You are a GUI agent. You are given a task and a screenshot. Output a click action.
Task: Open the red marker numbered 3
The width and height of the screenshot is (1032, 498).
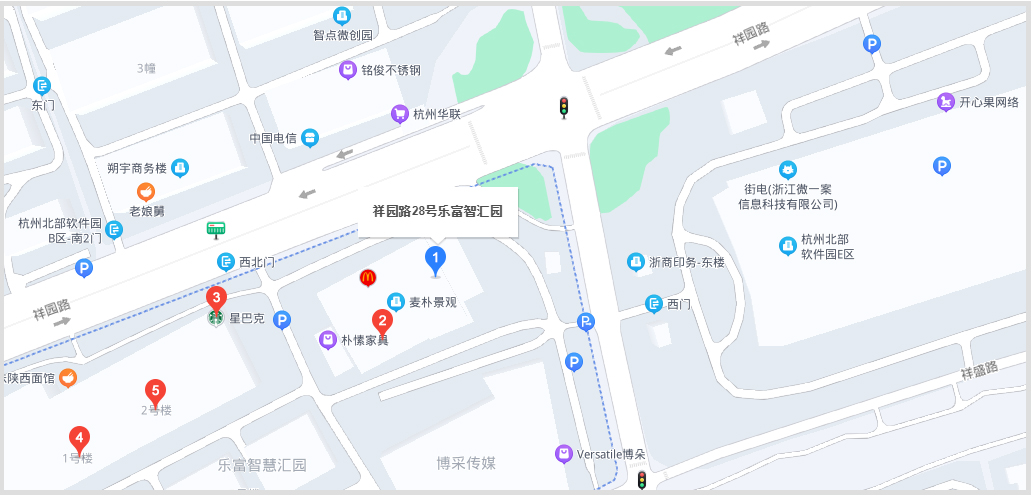tap(215, 297)
